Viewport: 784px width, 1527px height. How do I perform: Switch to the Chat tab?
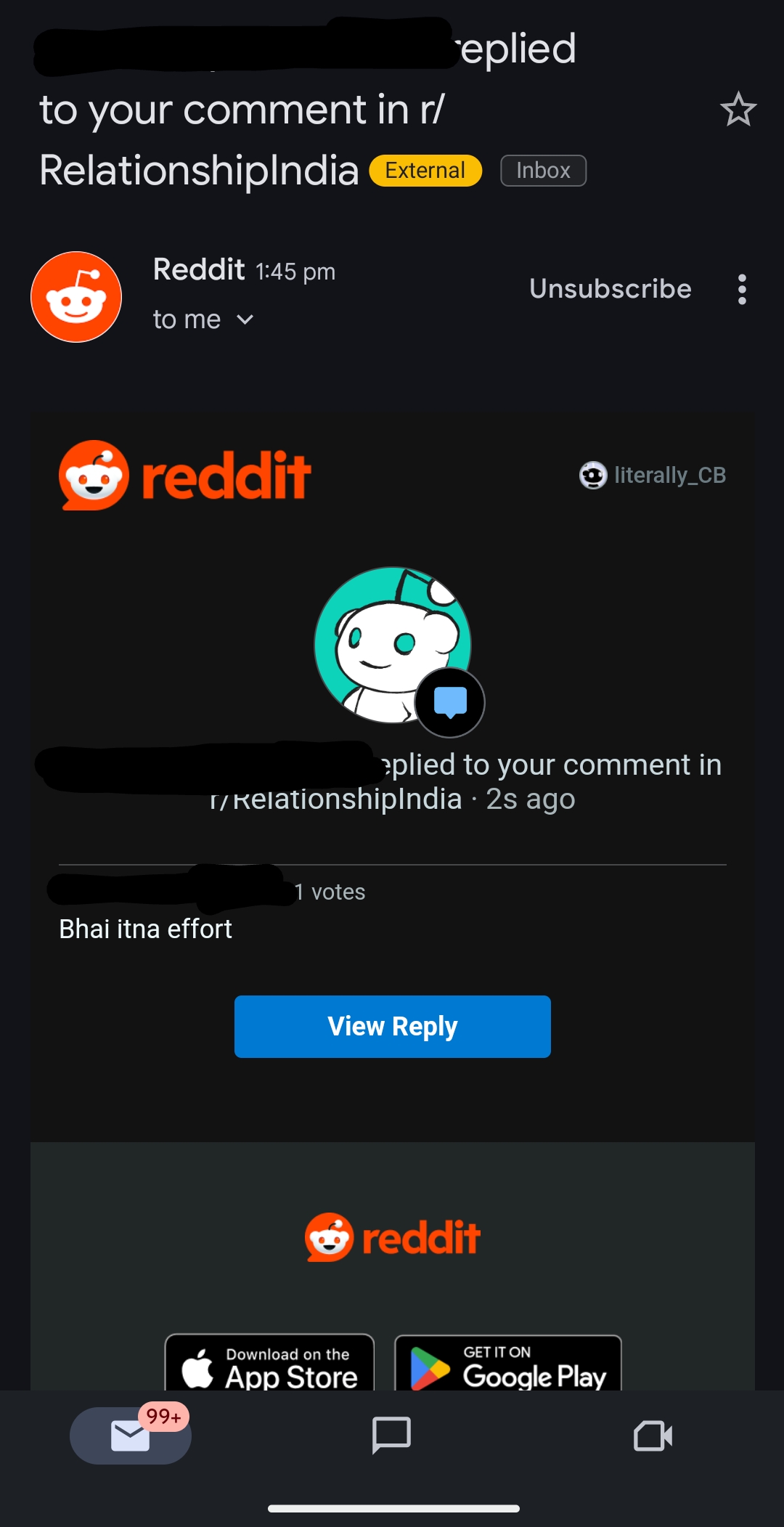point(391,1436)
